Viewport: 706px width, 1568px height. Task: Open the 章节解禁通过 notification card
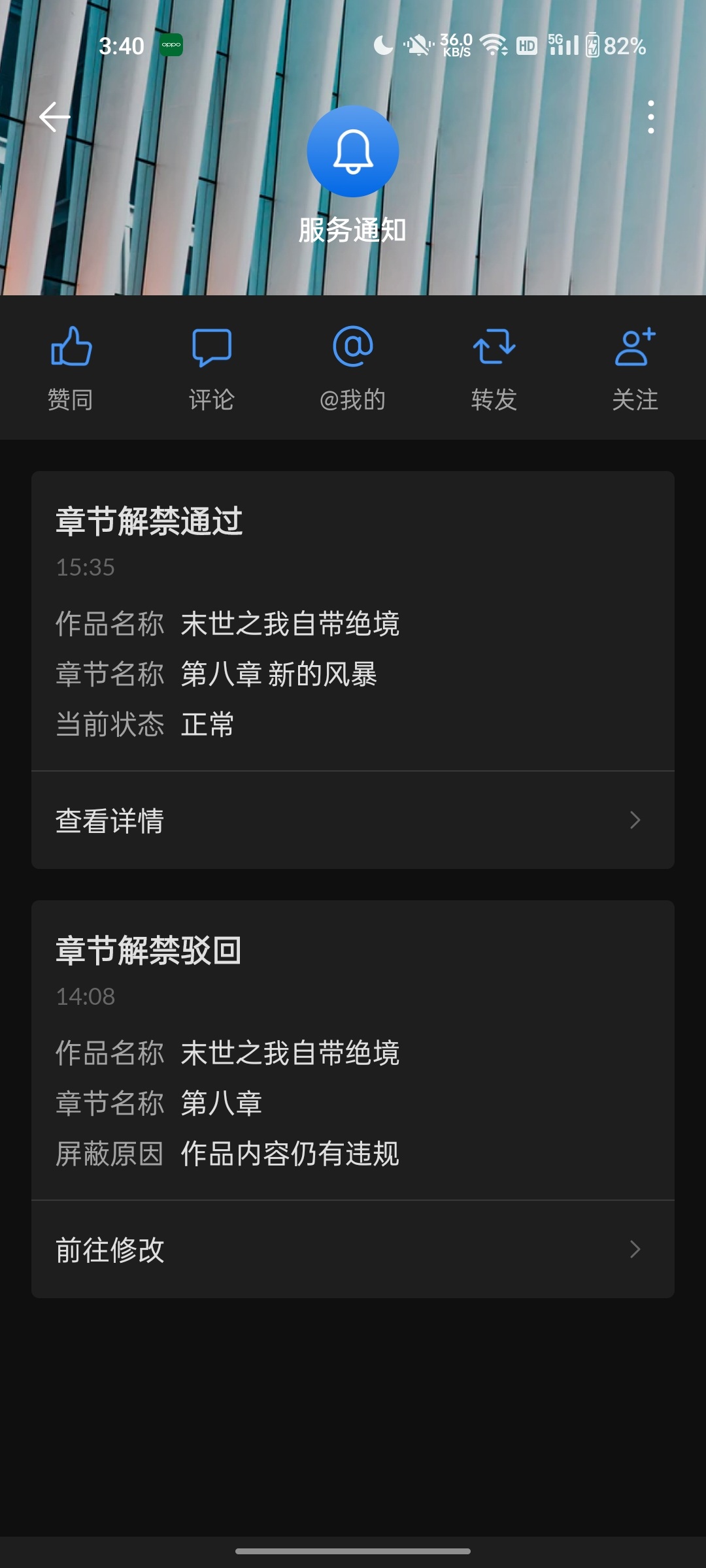pos(353,621)
